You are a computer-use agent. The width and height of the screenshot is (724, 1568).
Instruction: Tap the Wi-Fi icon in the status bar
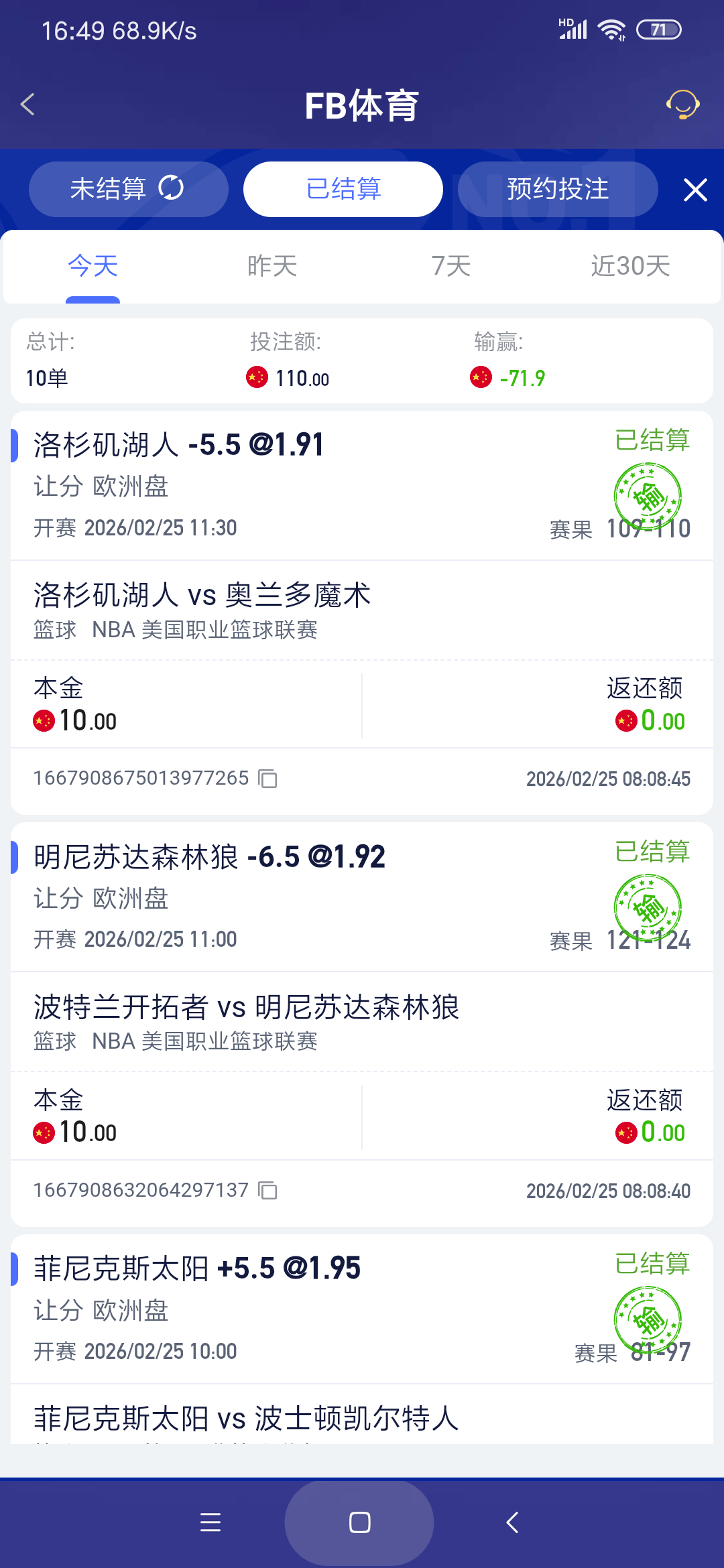(611, 28)
